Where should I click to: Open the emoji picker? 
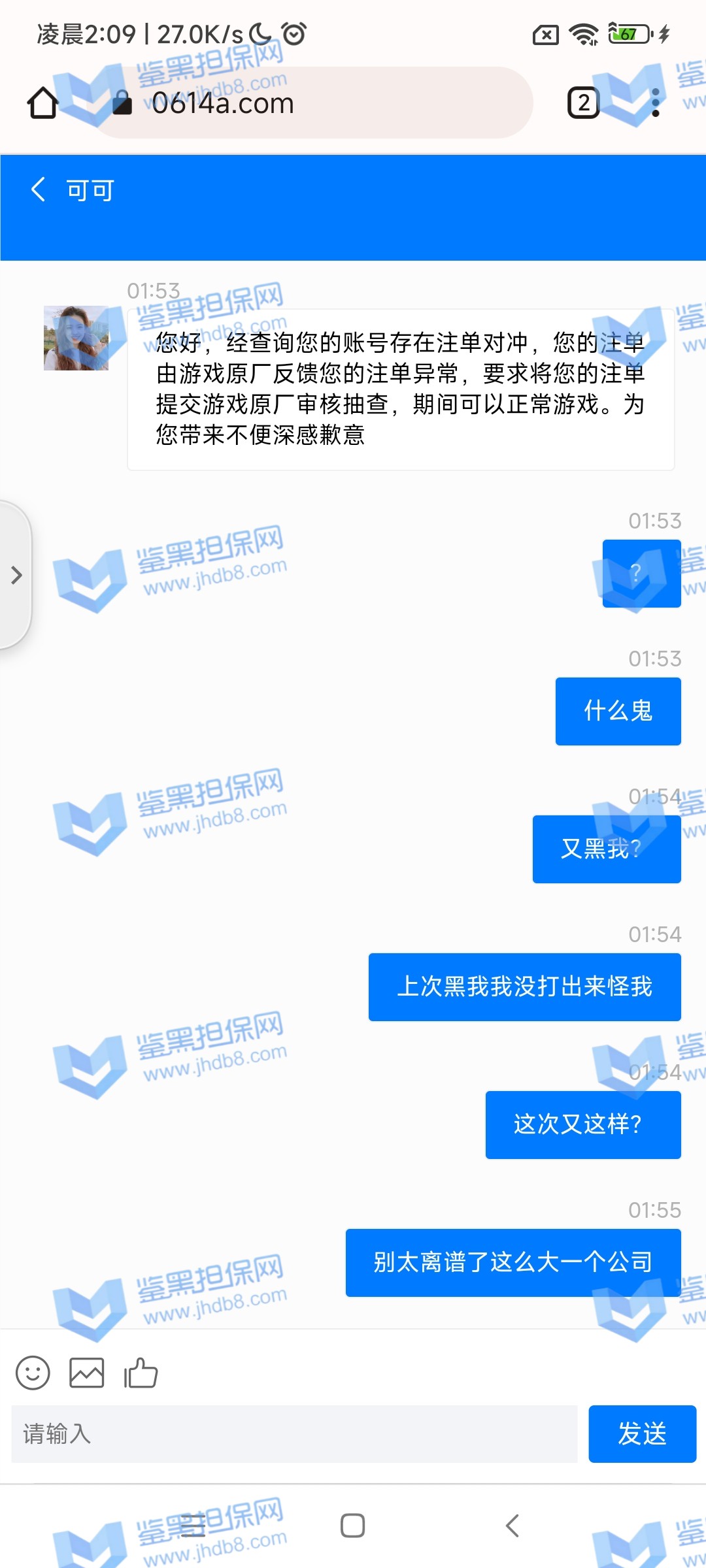coord(33,1373)
